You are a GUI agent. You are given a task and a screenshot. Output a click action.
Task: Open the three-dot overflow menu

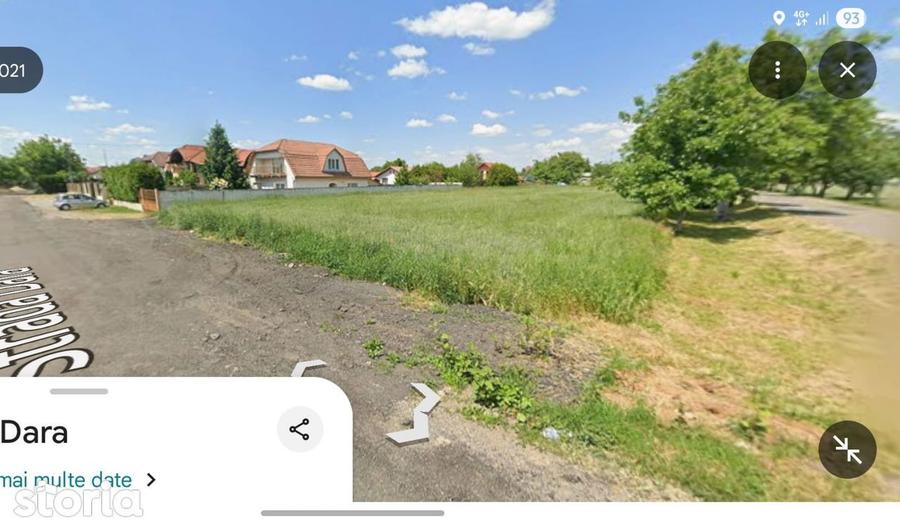(777, 70)
